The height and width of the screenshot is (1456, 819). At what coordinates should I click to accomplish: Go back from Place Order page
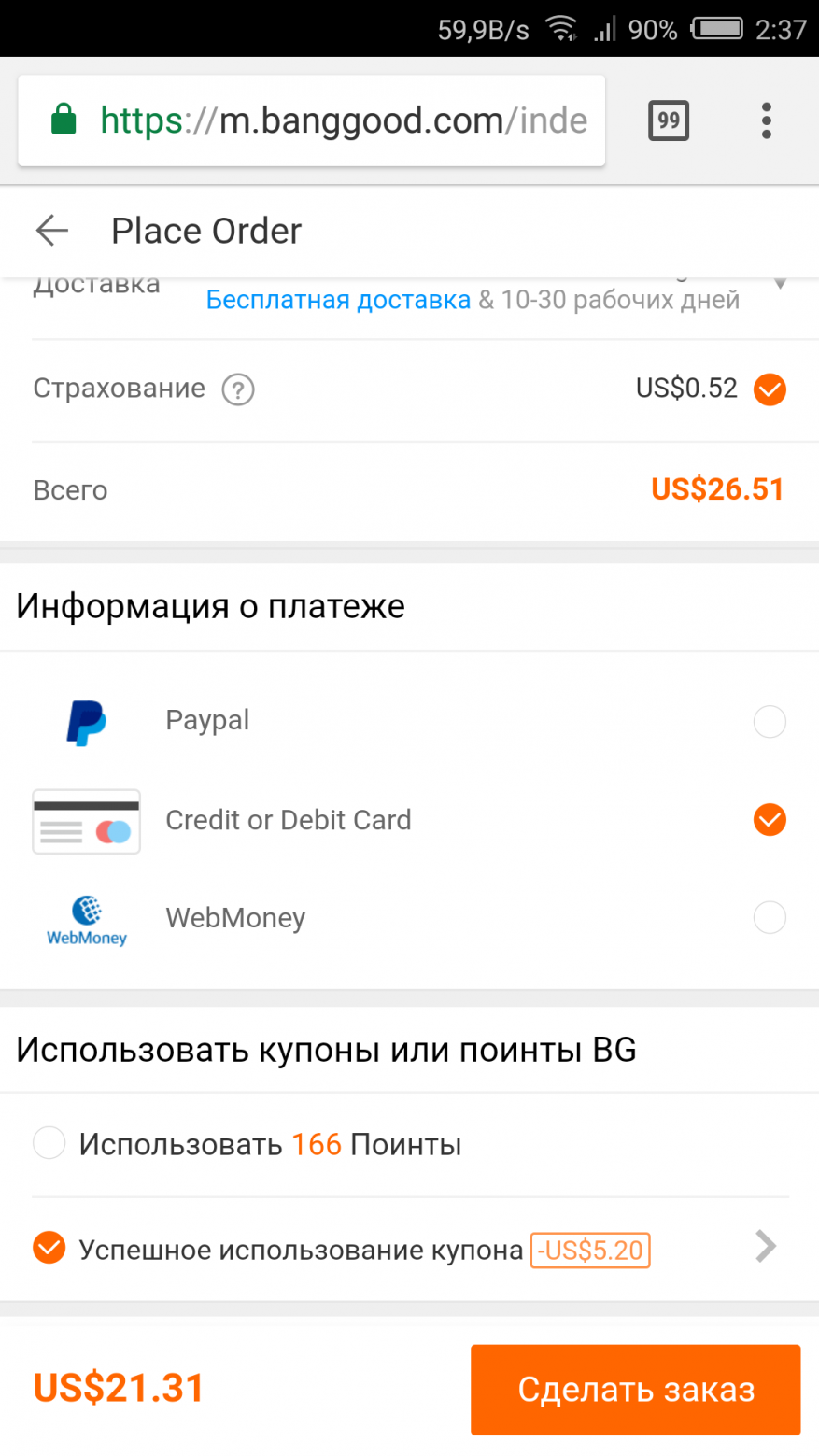pyautogui.click(x=52, y=231)
